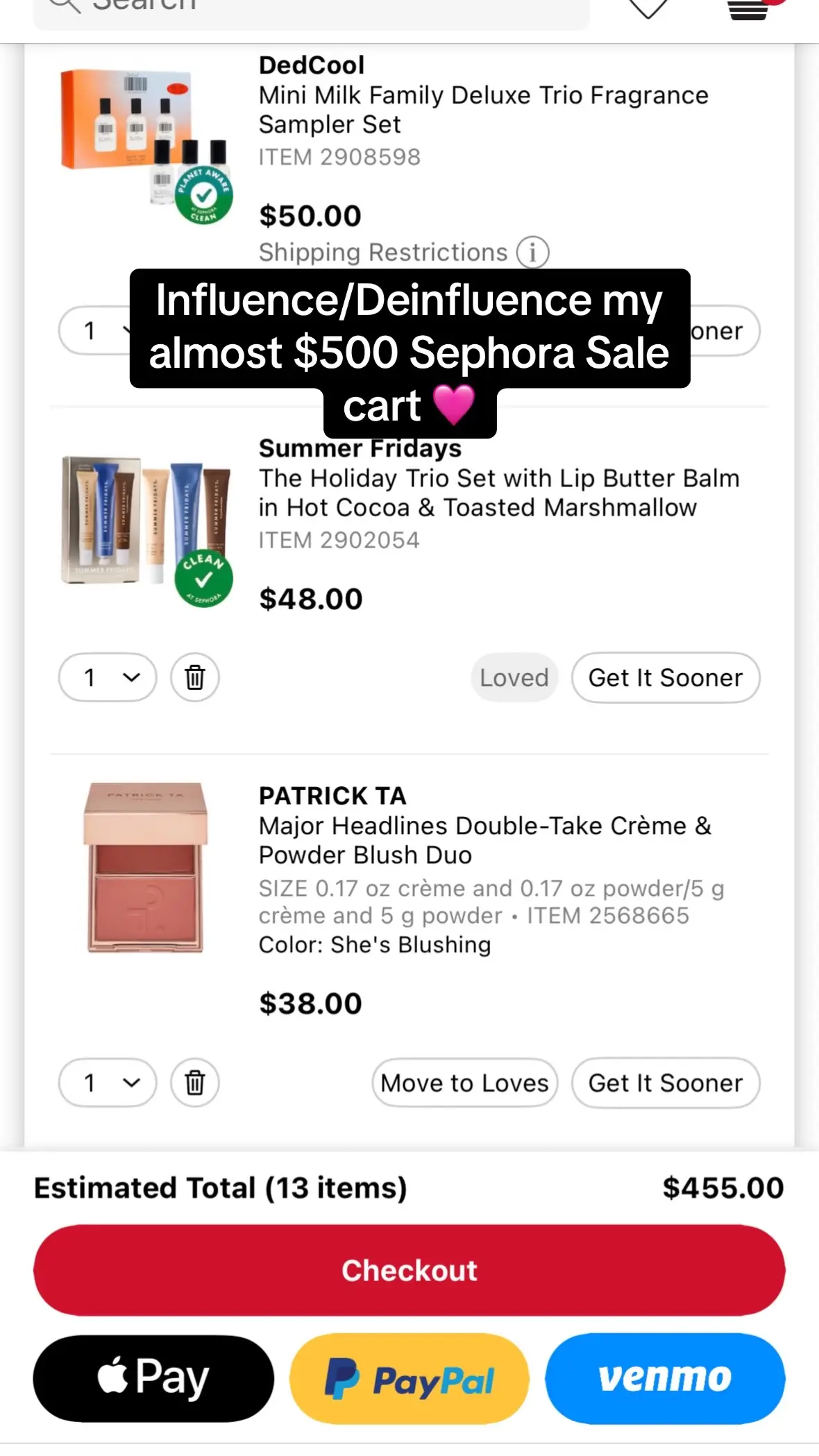Pay with the Apple Pay button

pyautogui.click(x=153, y=1378)
